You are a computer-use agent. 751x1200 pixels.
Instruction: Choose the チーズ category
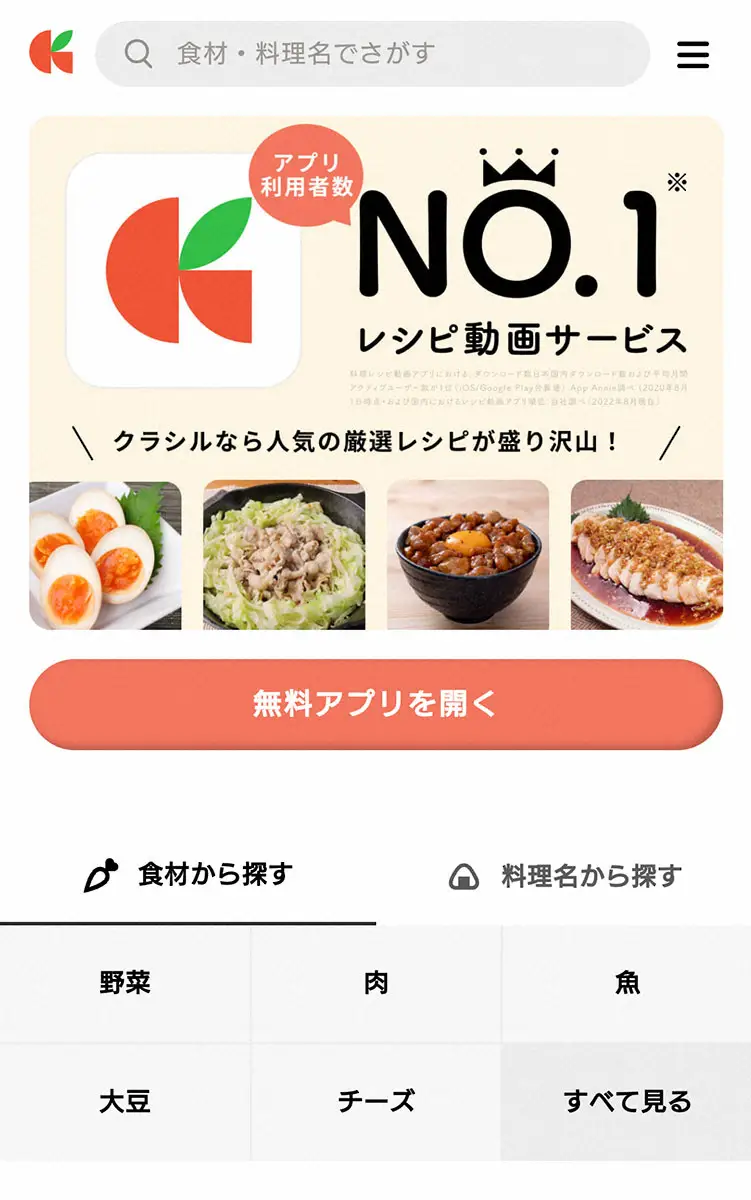coord(376,1102)
